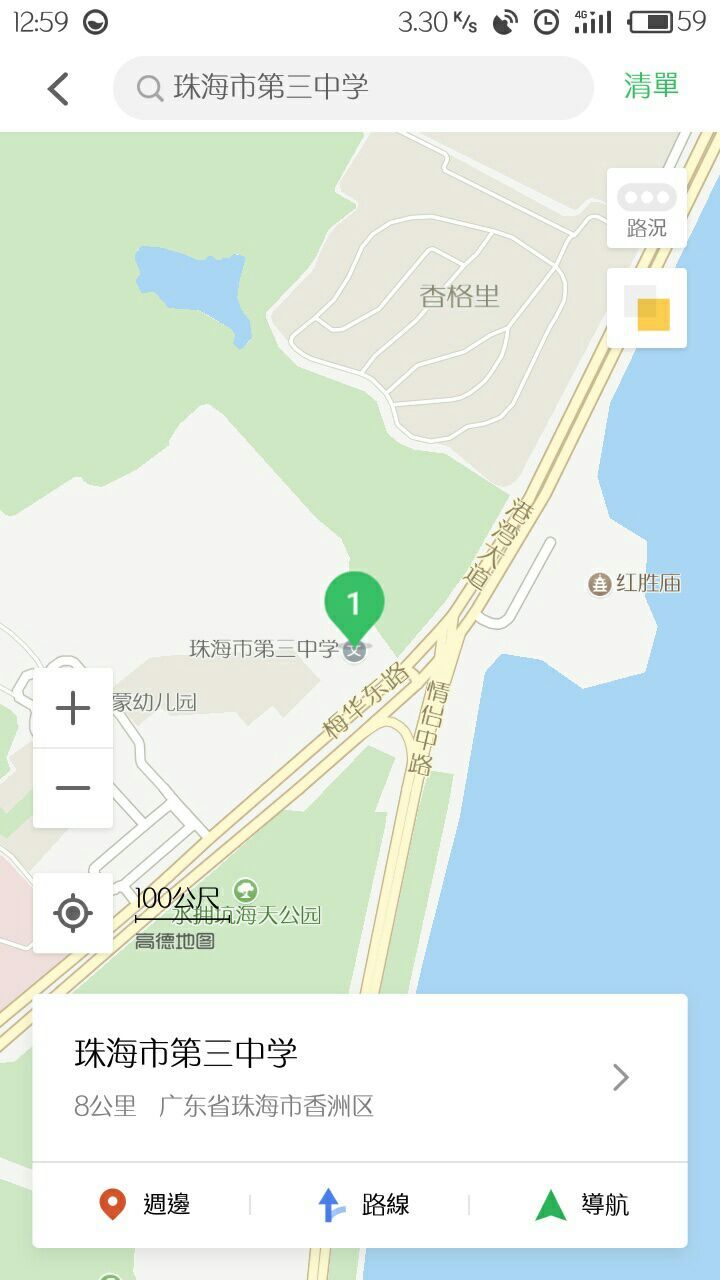Zoom out with the minus button
Viewport: 720px width, 1280px height.
click(73, 788)
